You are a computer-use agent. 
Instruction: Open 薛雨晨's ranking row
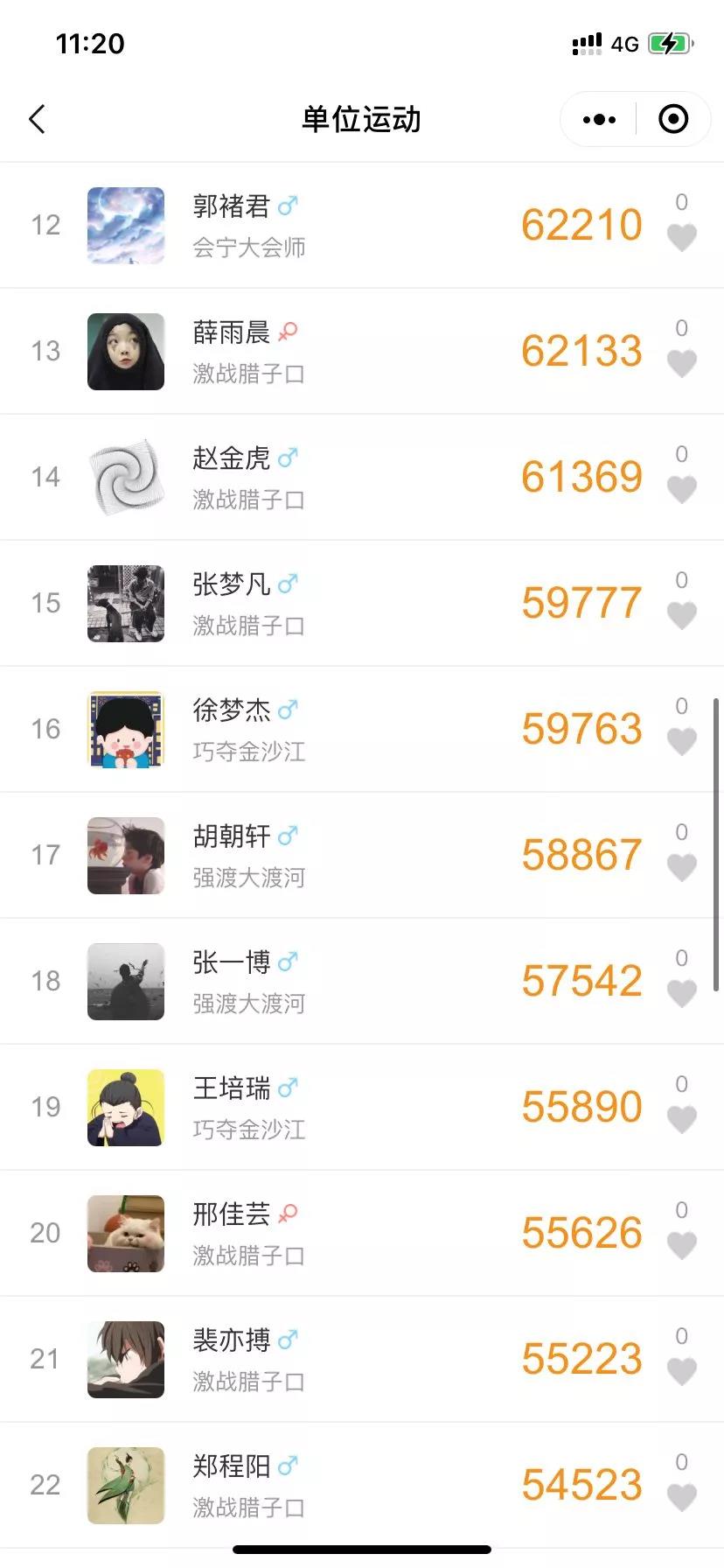tap(350, 352)
